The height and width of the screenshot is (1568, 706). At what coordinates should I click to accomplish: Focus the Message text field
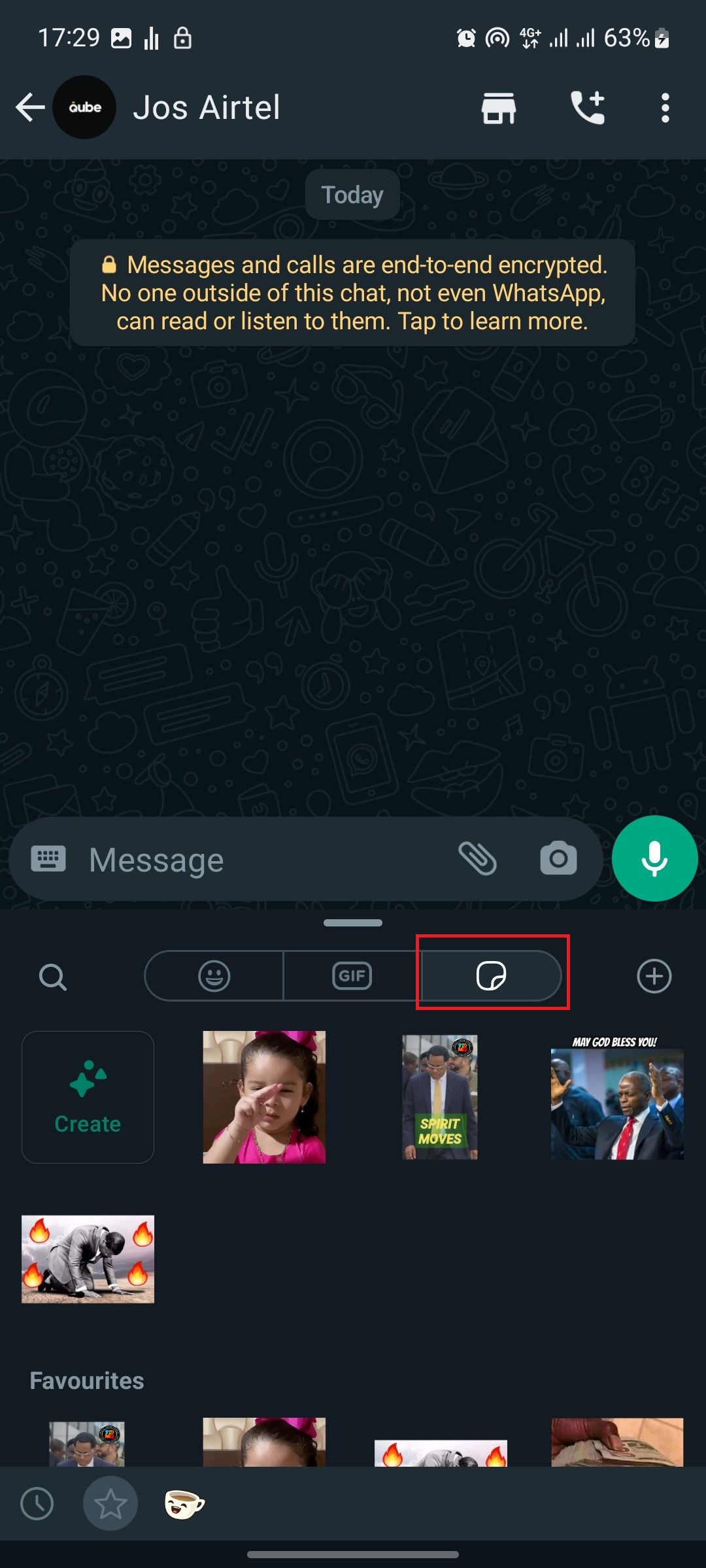[261, 860]
